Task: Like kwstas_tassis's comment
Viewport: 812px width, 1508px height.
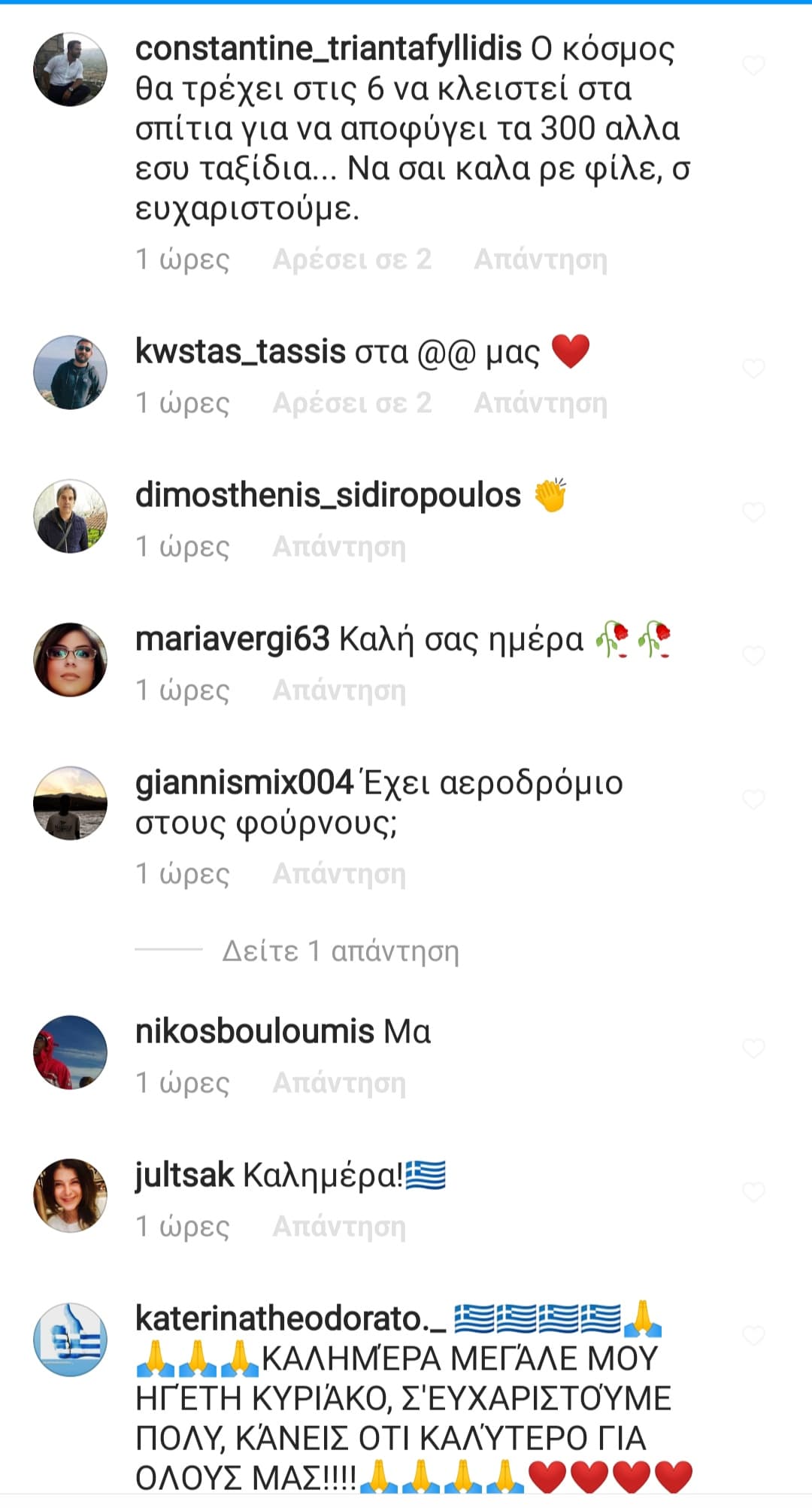Action: 753,369
